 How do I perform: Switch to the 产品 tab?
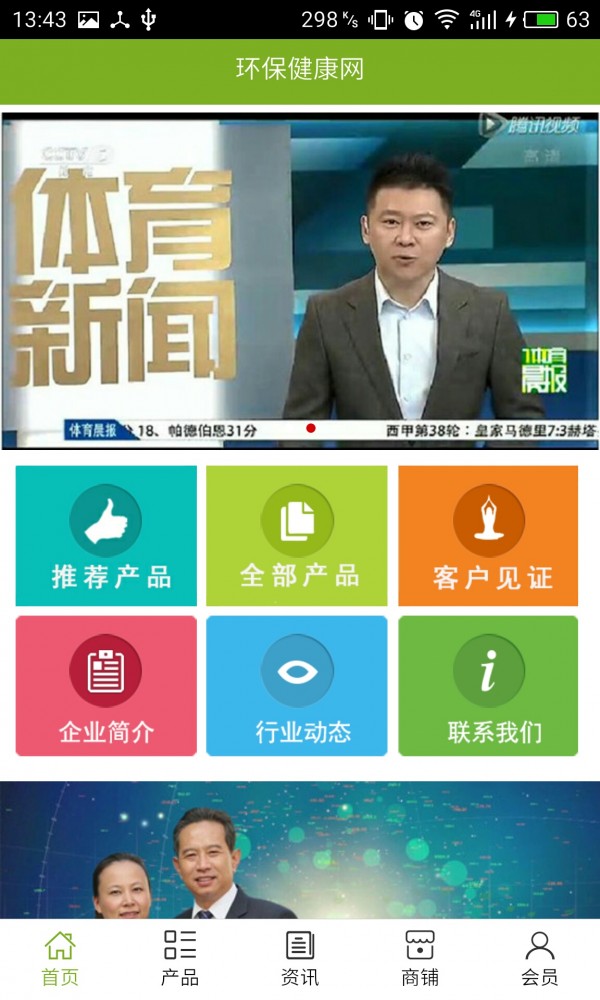click(x=180, y=959)
